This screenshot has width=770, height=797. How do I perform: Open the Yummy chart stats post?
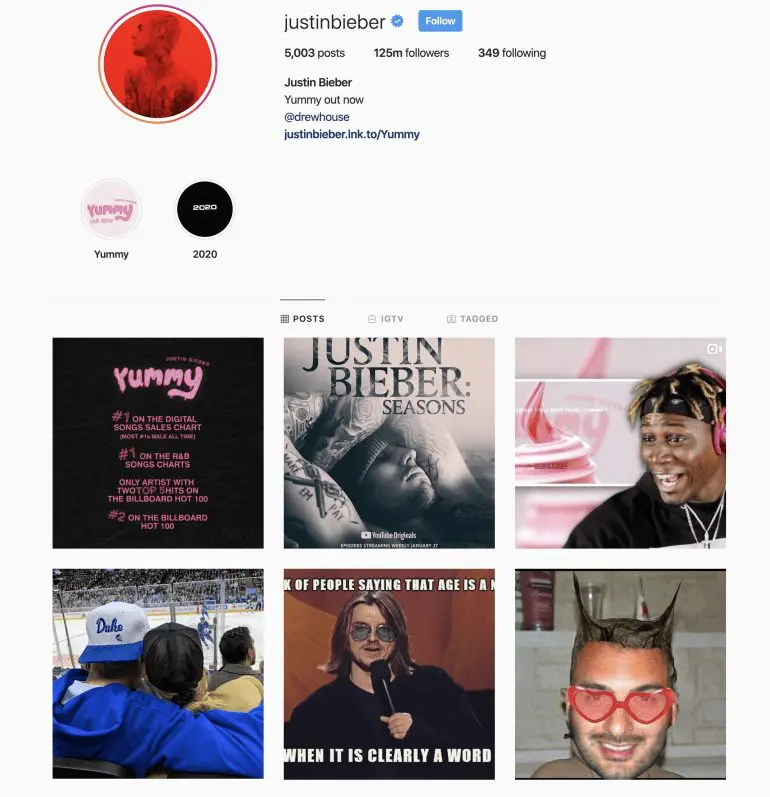click(158, 443)
